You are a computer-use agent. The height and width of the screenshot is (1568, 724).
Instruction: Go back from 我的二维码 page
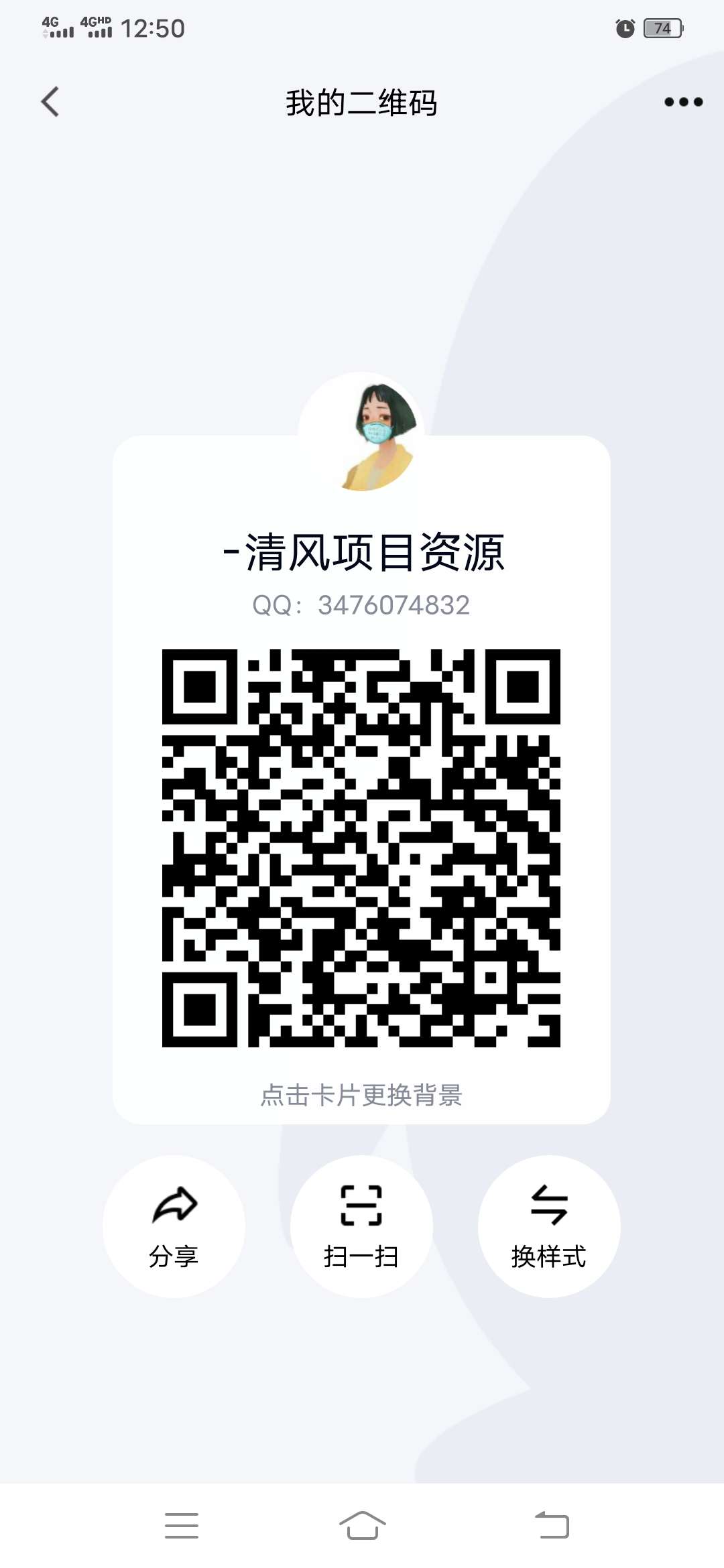(50, 102)
